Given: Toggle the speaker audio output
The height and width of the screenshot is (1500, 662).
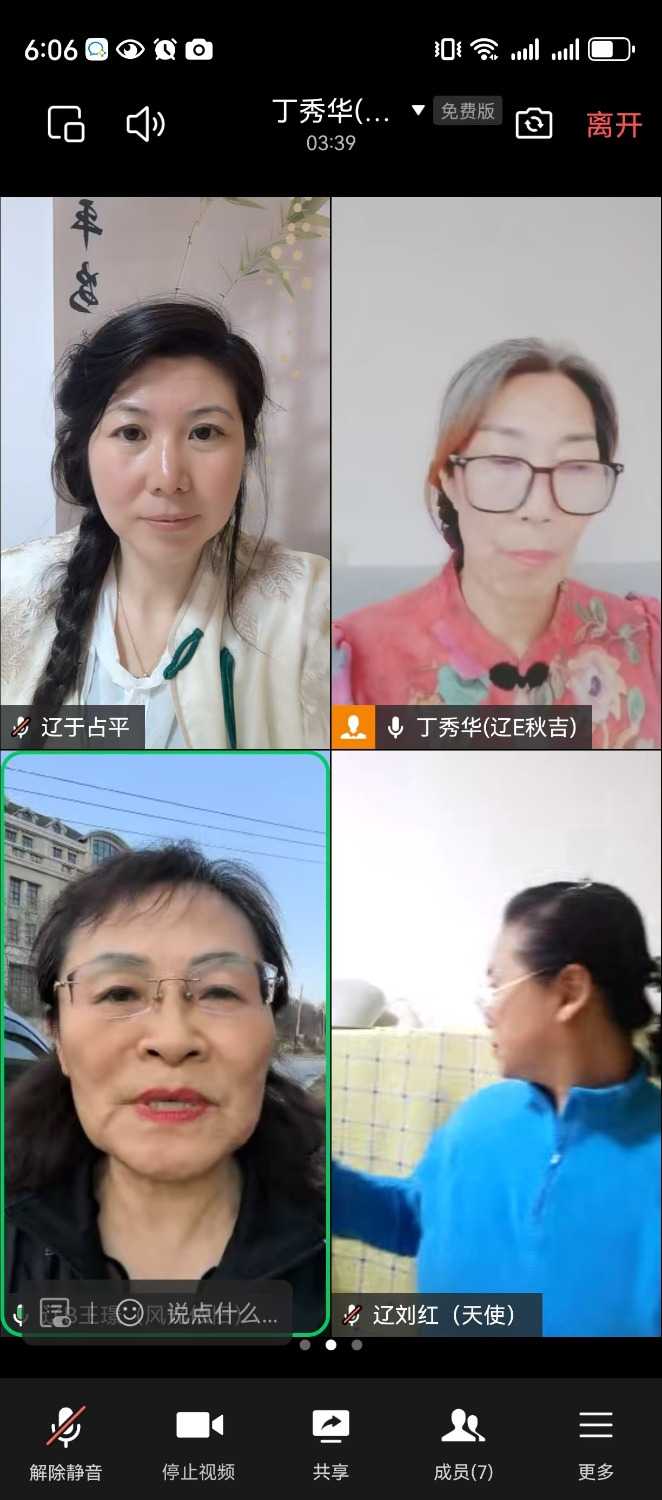Looking at the screenshot, I should click(145, 124).
